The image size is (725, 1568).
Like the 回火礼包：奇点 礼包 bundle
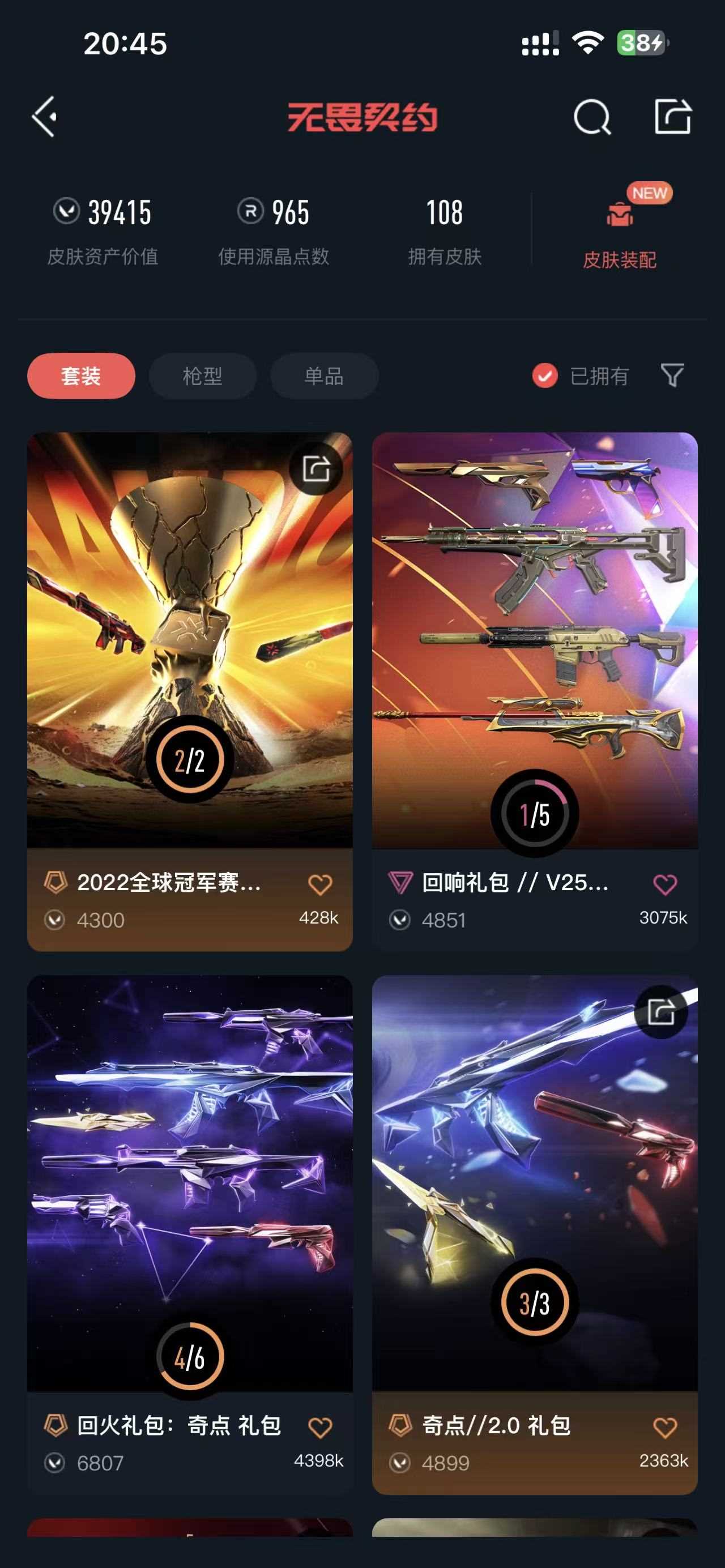pos(319,1428)
